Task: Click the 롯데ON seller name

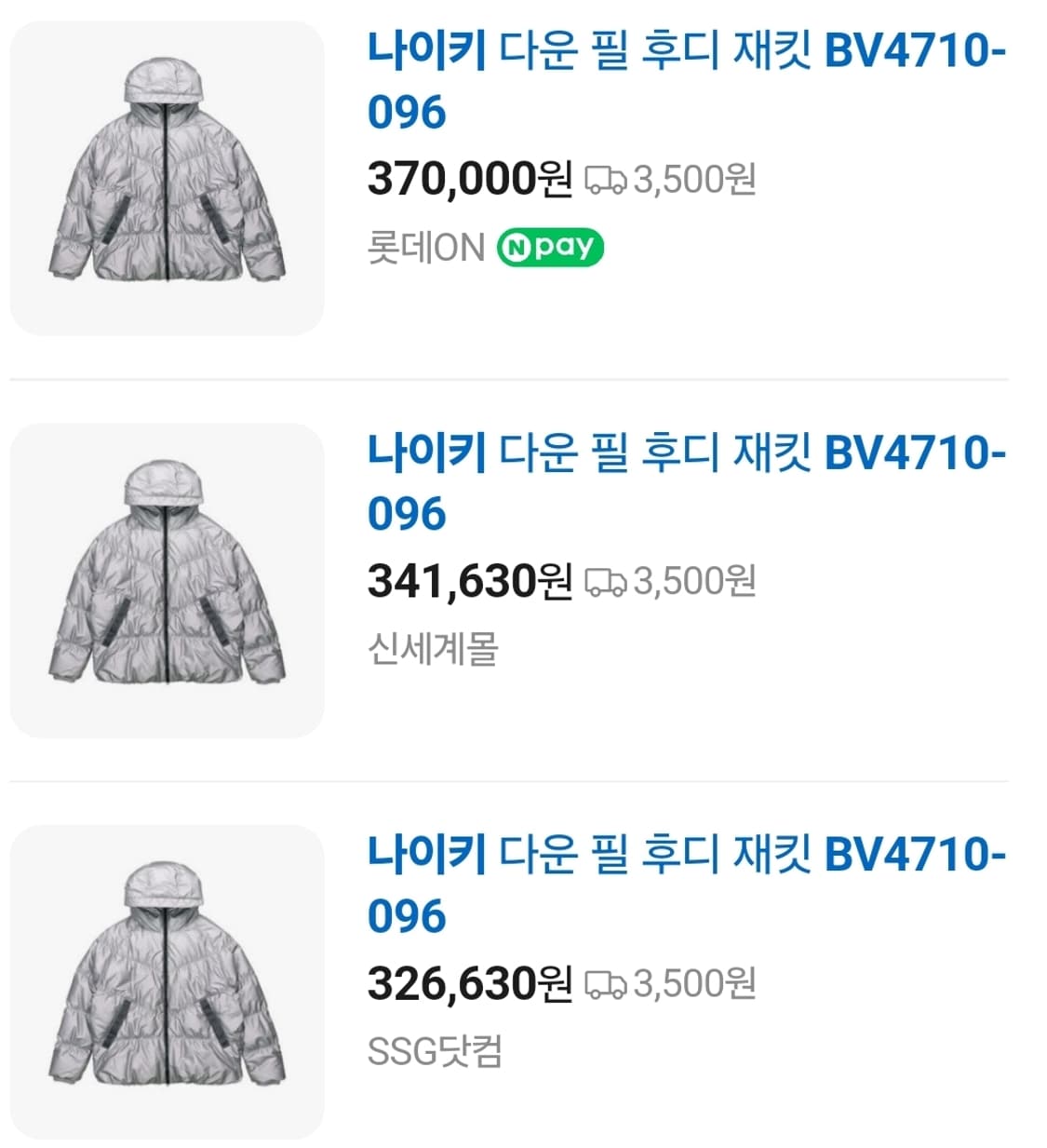Action: pyautogui.click(x=419, y=246)
